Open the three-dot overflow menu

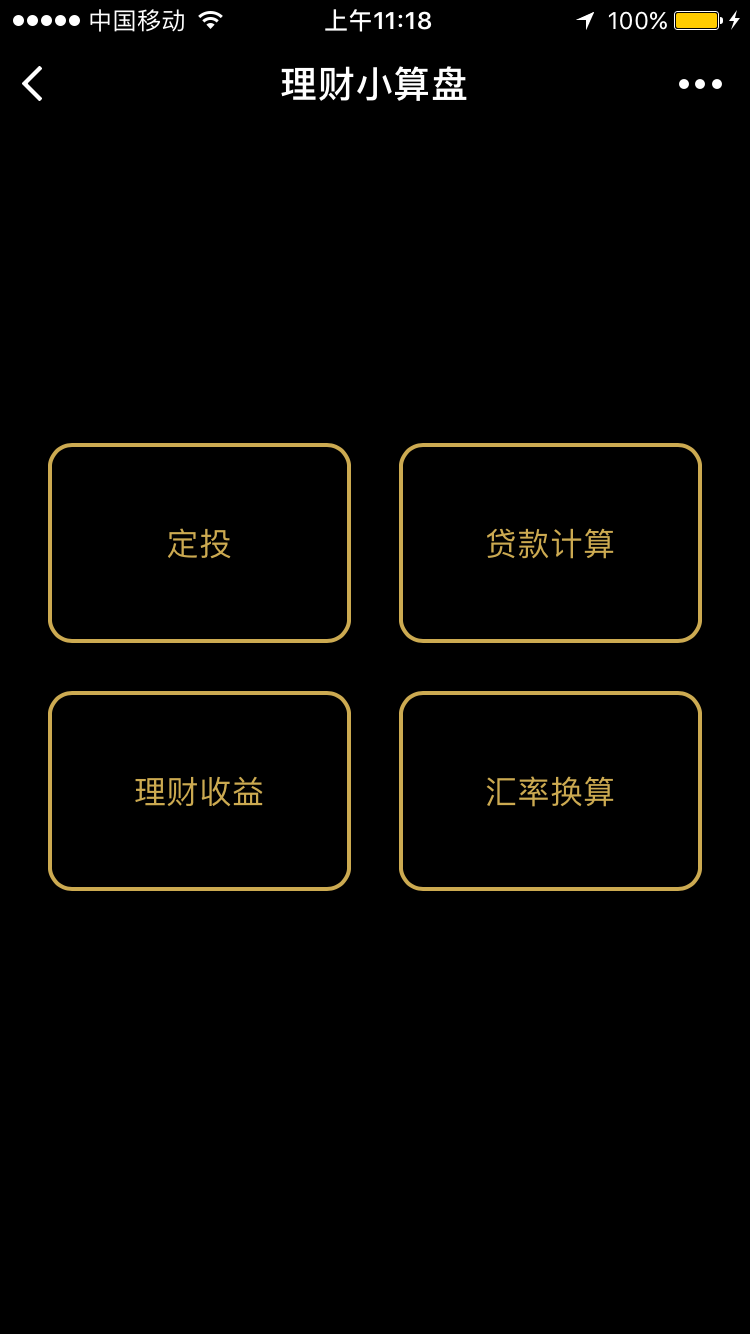click(700, 84)
